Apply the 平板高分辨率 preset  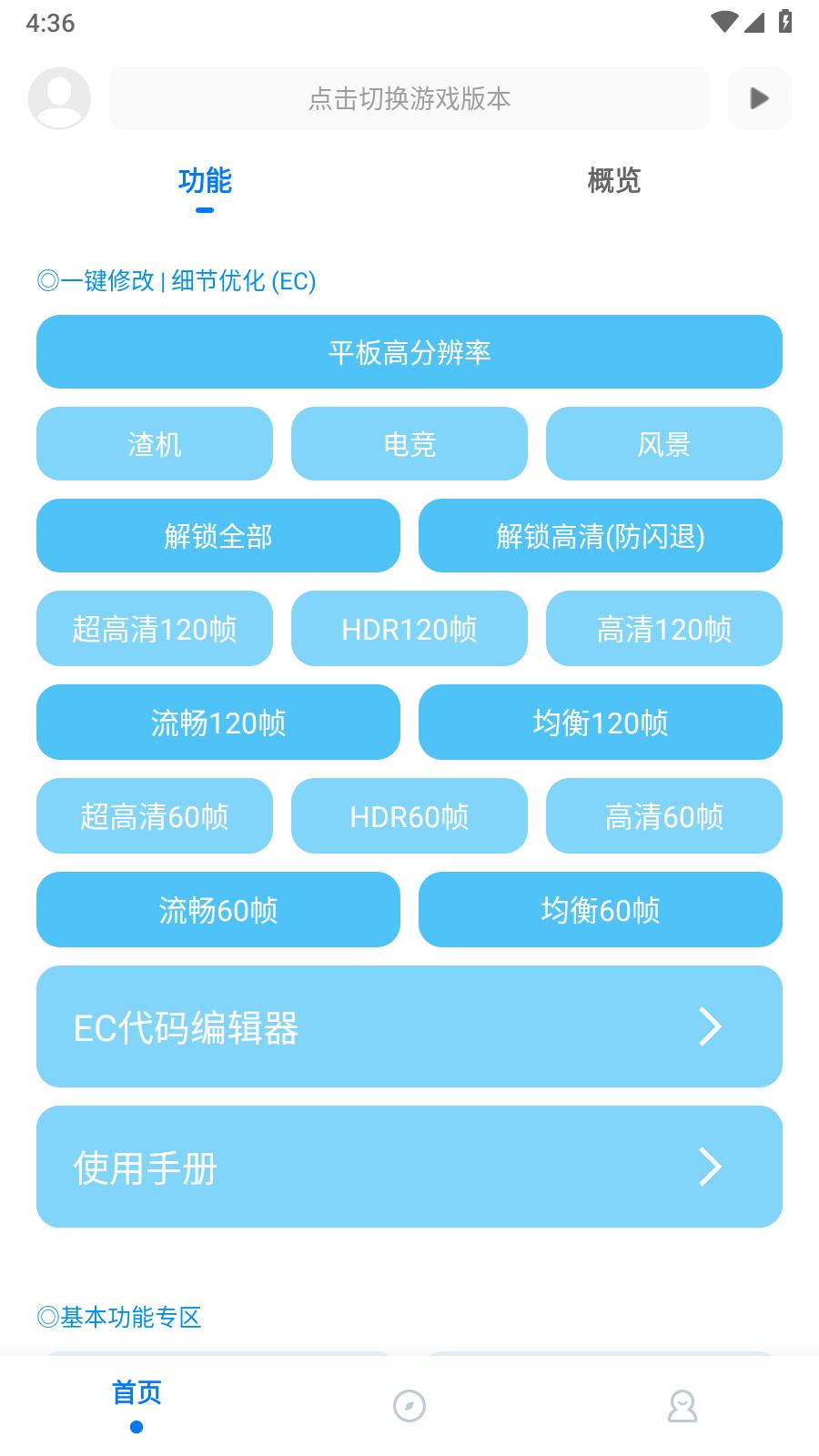[x=409, y=352]
